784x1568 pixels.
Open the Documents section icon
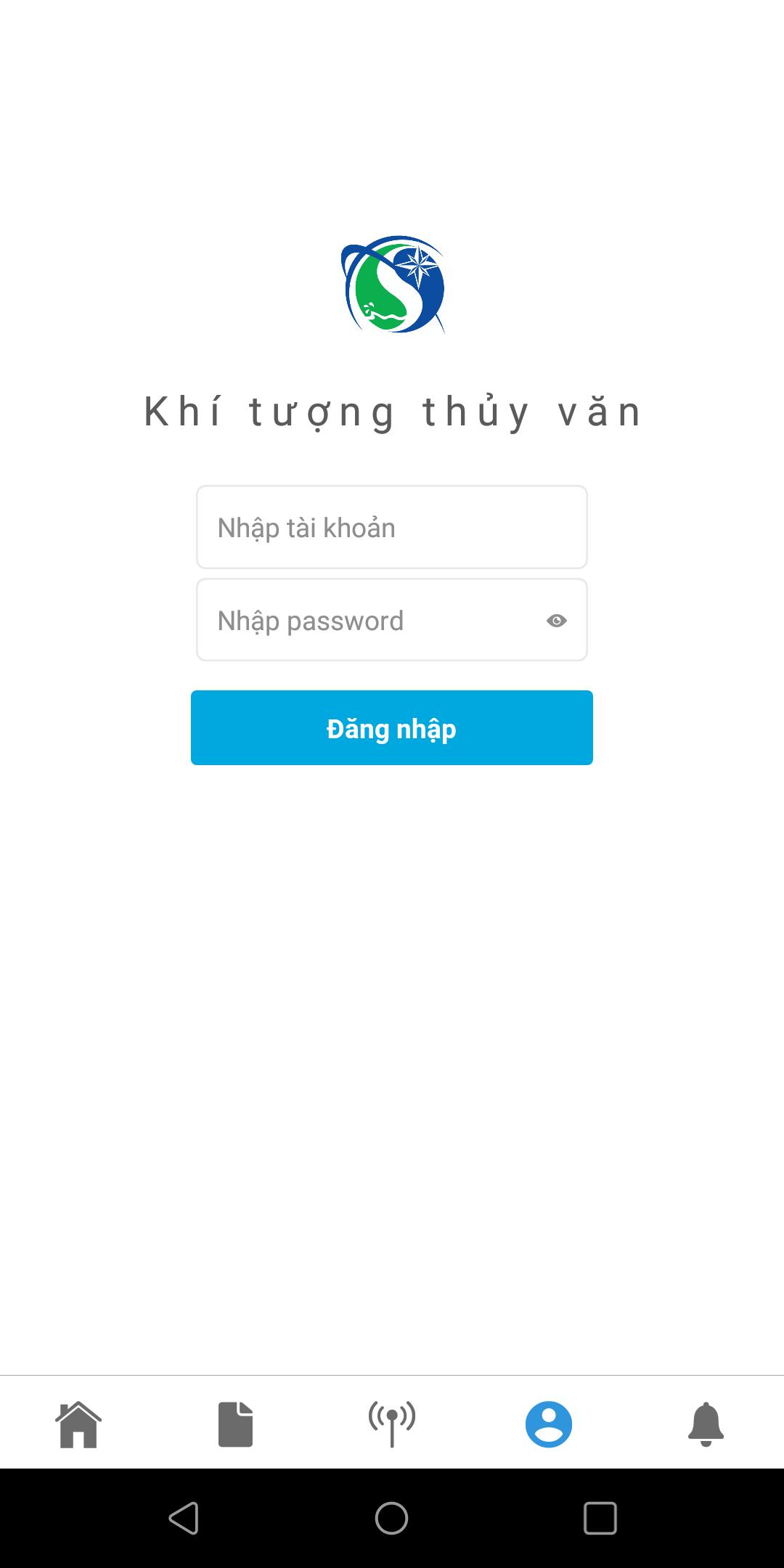click(x=235, y=1421)
